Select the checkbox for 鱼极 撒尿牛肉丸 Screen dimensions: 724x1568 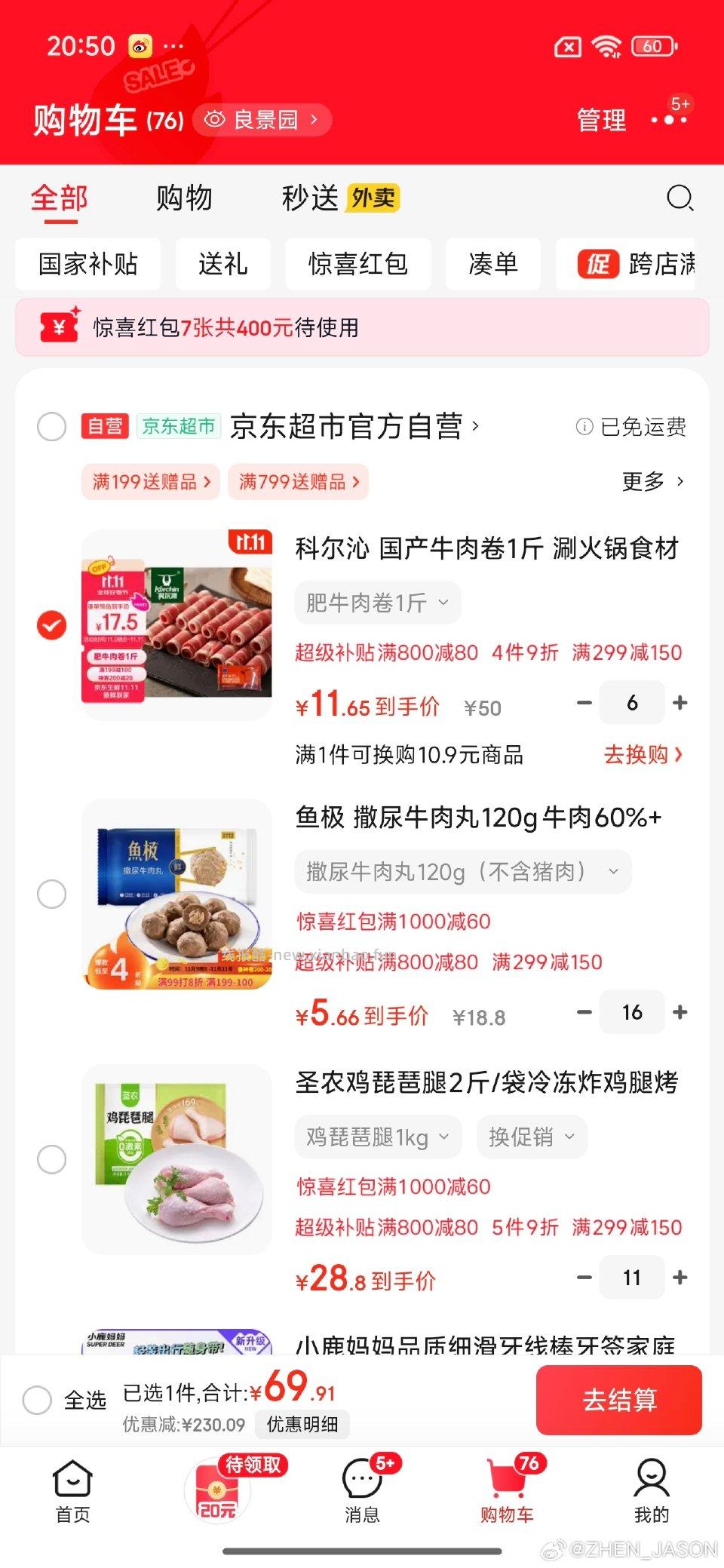point(52,894)
